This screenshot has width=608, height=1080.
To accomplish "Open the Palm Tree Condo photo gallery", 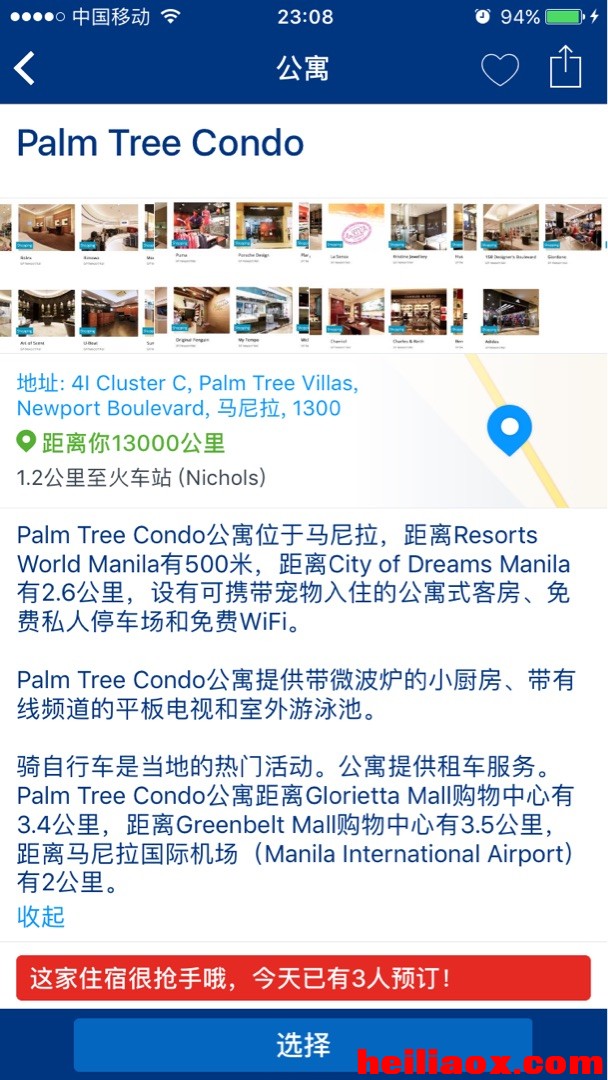I will pyautogui.click(x=303, y=276).
